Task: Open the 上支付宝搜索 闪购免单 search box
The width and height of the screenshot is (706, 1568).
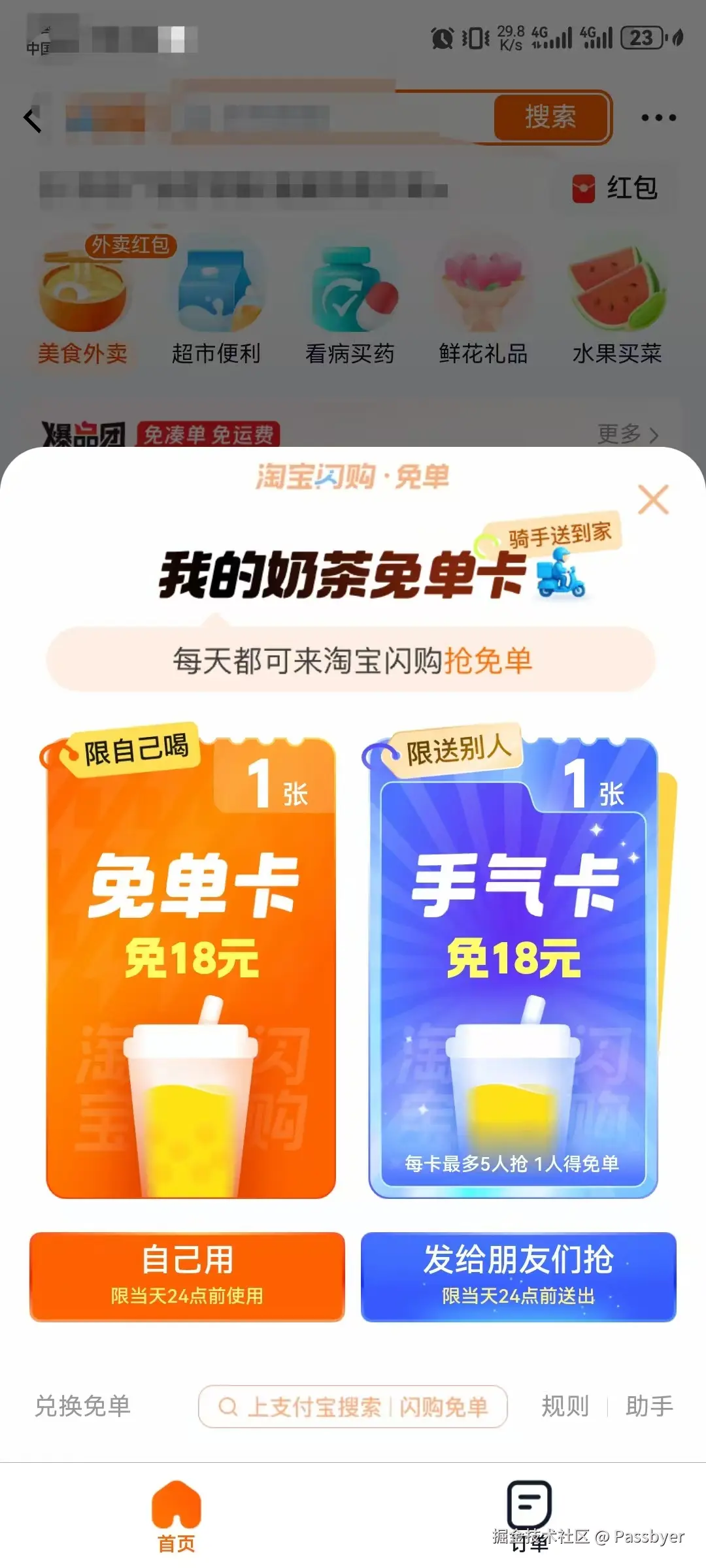Action: click(x=353, y=1406)
